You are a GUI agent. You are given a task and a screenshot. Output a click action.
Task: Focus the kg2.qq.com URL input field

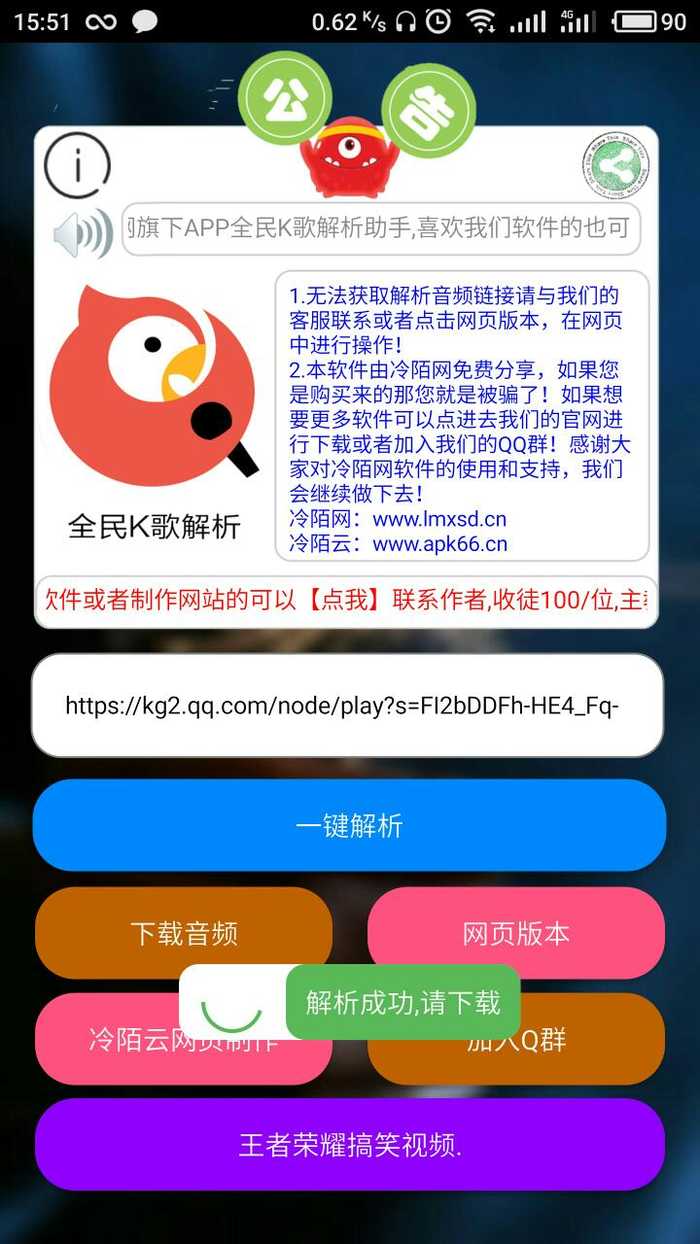[x=347, y=706]
